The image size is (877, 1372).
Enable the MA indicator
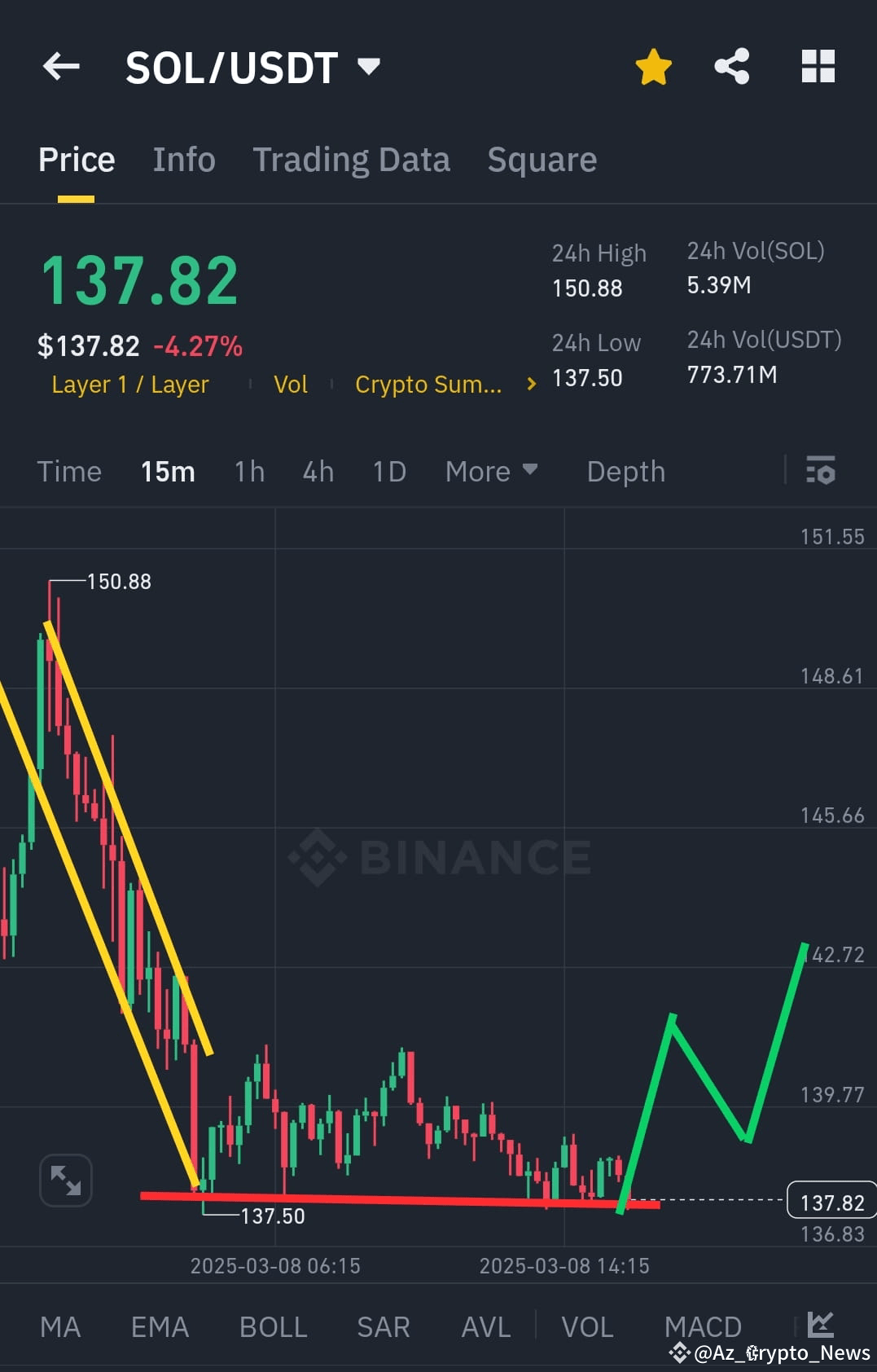pos(59,1326)
